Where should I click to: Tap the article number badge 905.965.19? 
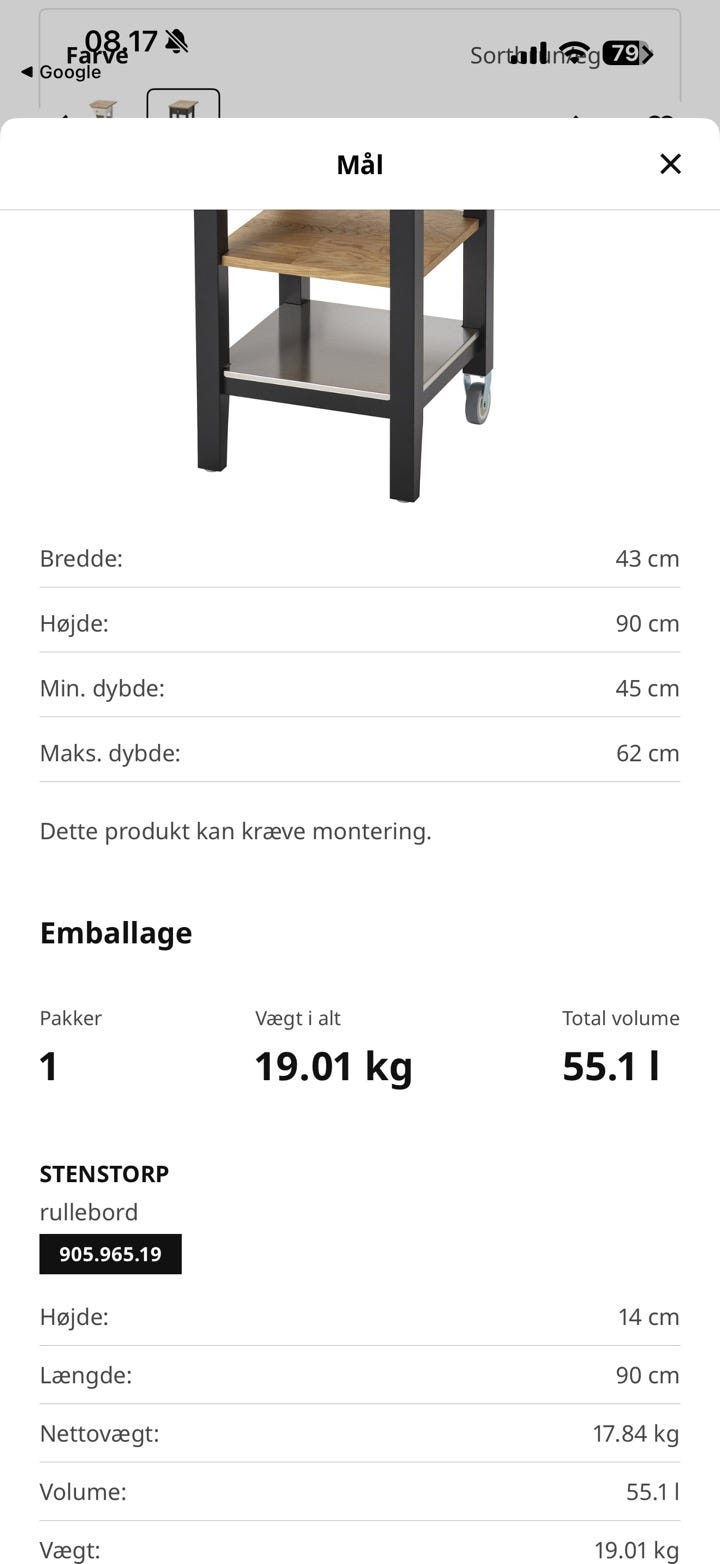(x=110, y=1253)
